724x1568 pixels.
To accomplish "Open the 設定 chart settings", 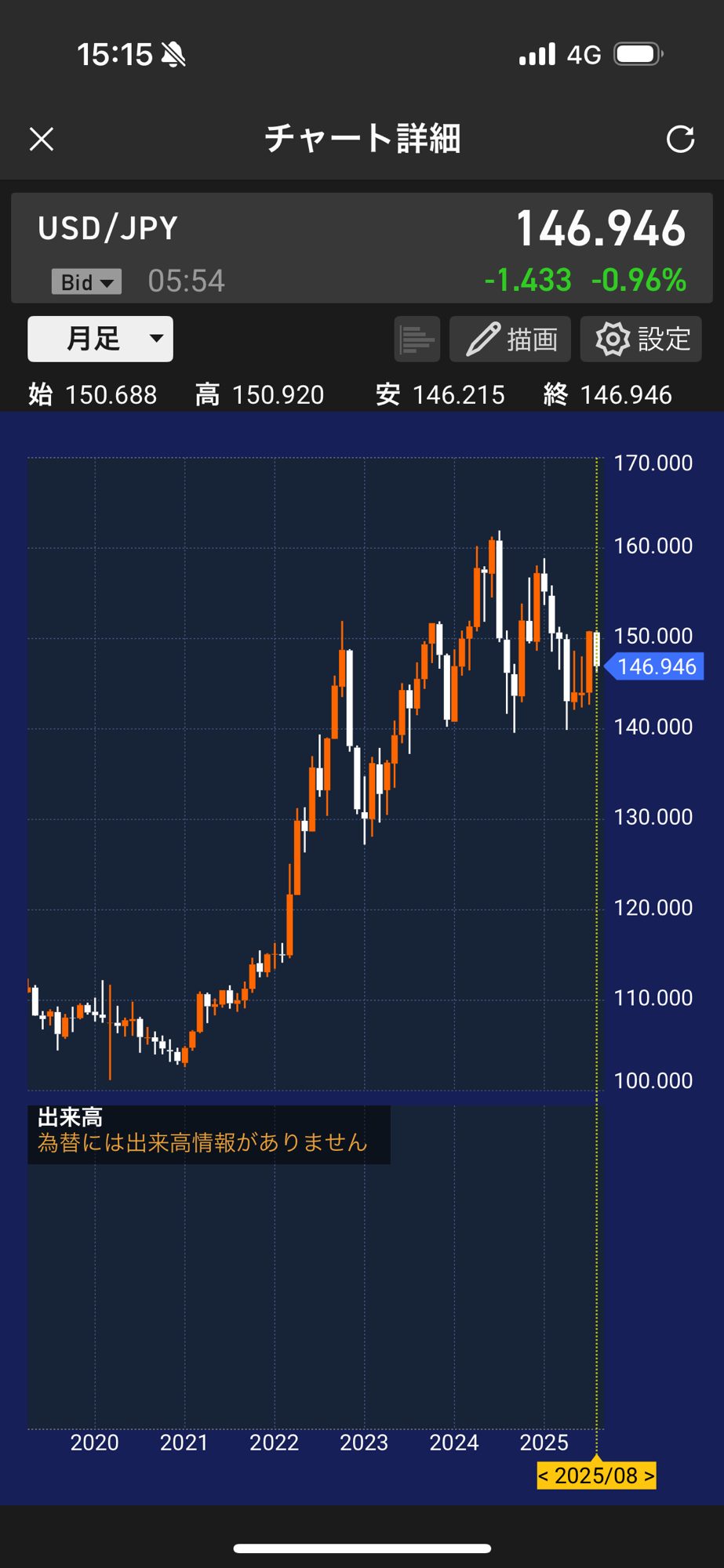I will pos(641,339).
